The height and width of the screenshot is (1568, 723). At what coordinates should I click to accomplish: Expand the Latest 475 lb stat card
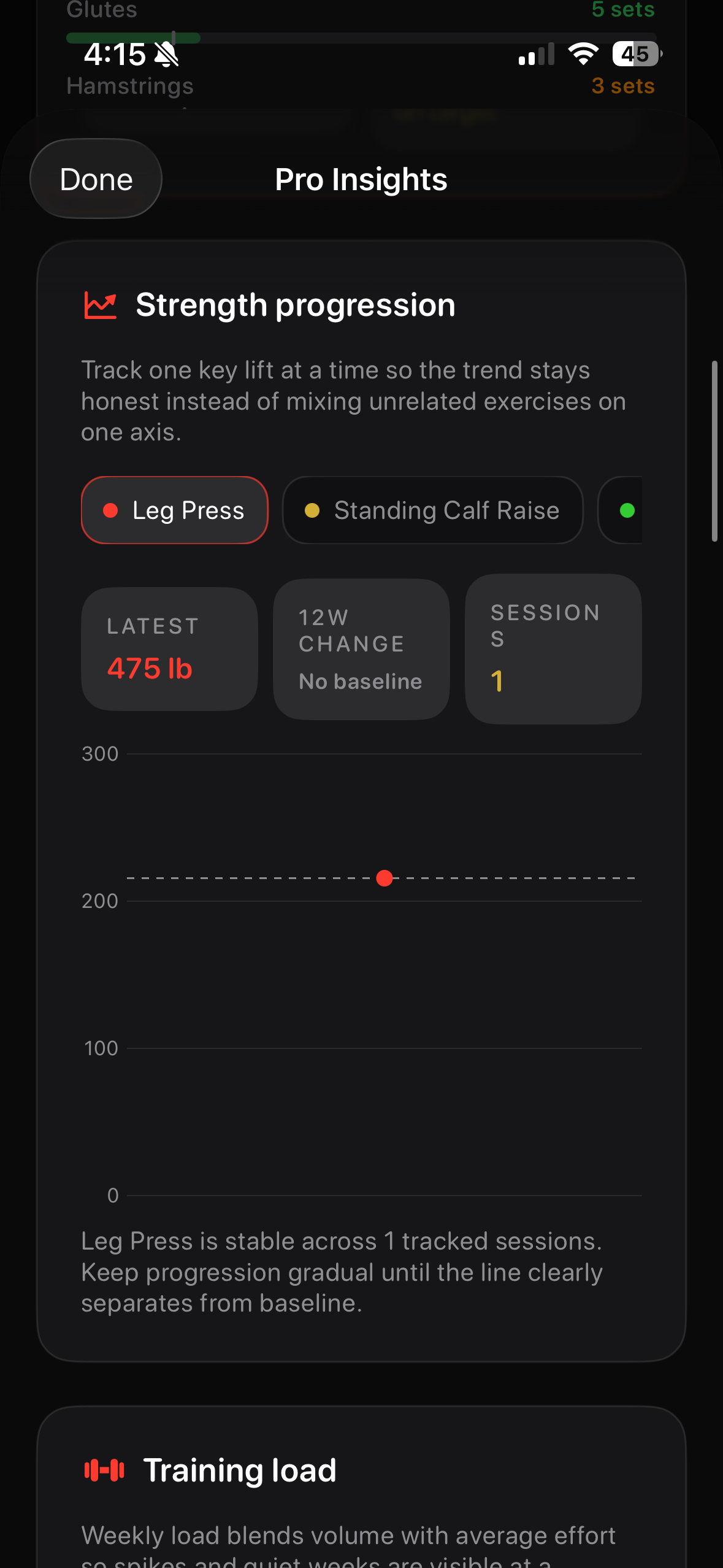click(x=169, y=648)
